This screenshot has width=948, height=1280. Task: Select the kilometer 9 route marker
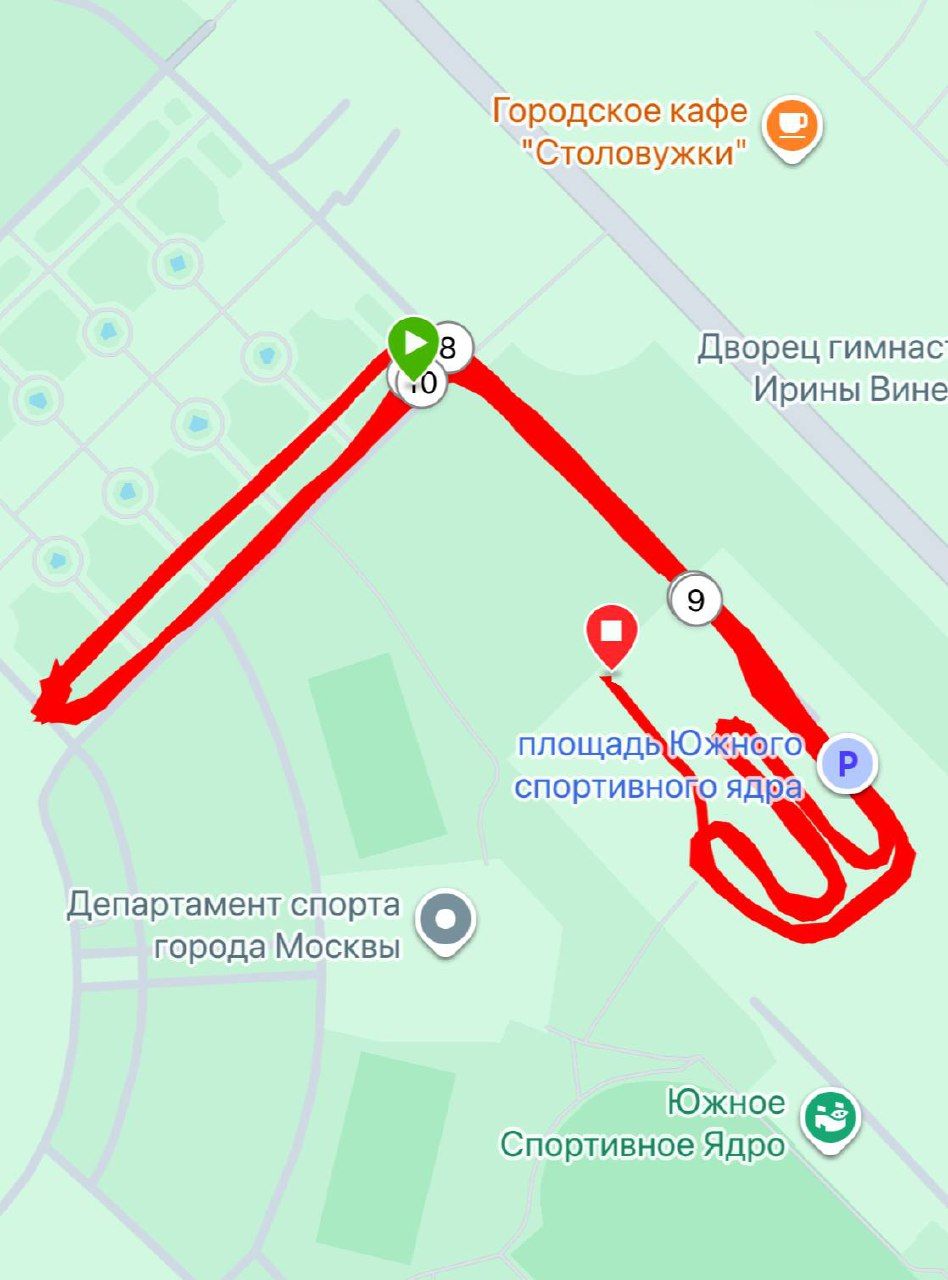(x=695, y=600)
